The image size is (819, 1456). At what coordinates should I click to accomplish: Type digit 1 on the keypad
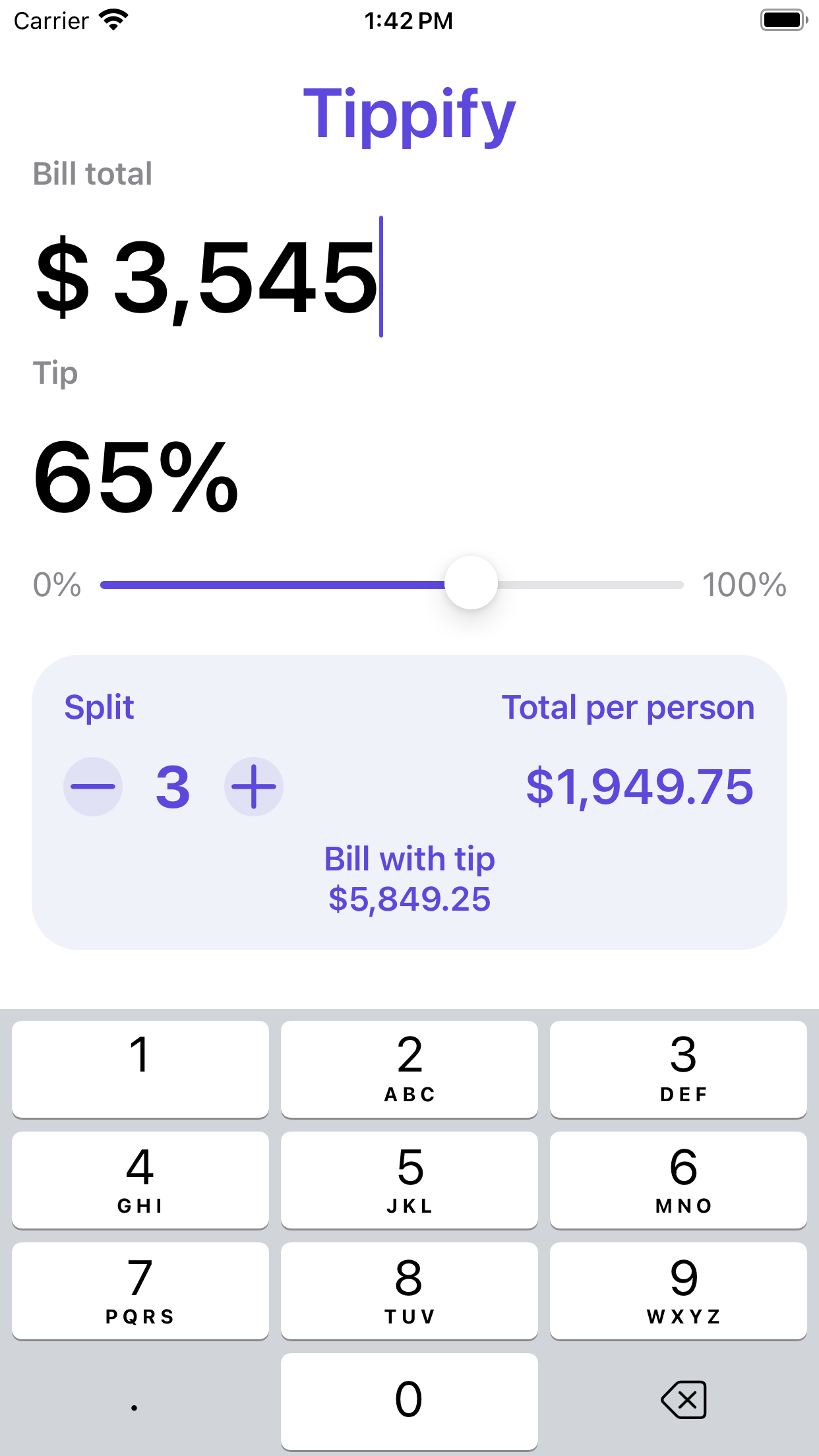click(x=140, y=1069)
